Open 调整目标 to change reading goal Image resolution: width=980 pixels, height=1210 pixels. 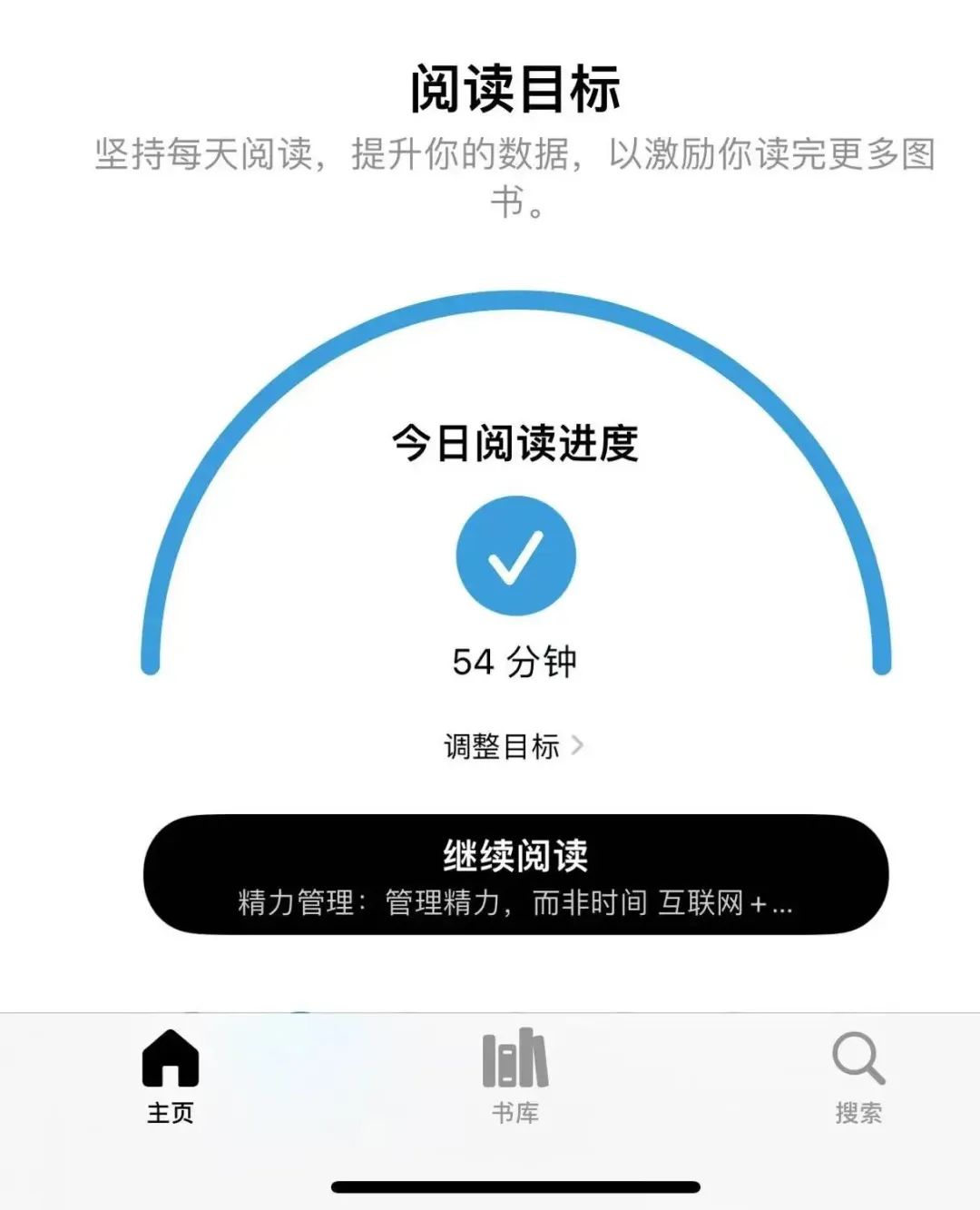502,744
